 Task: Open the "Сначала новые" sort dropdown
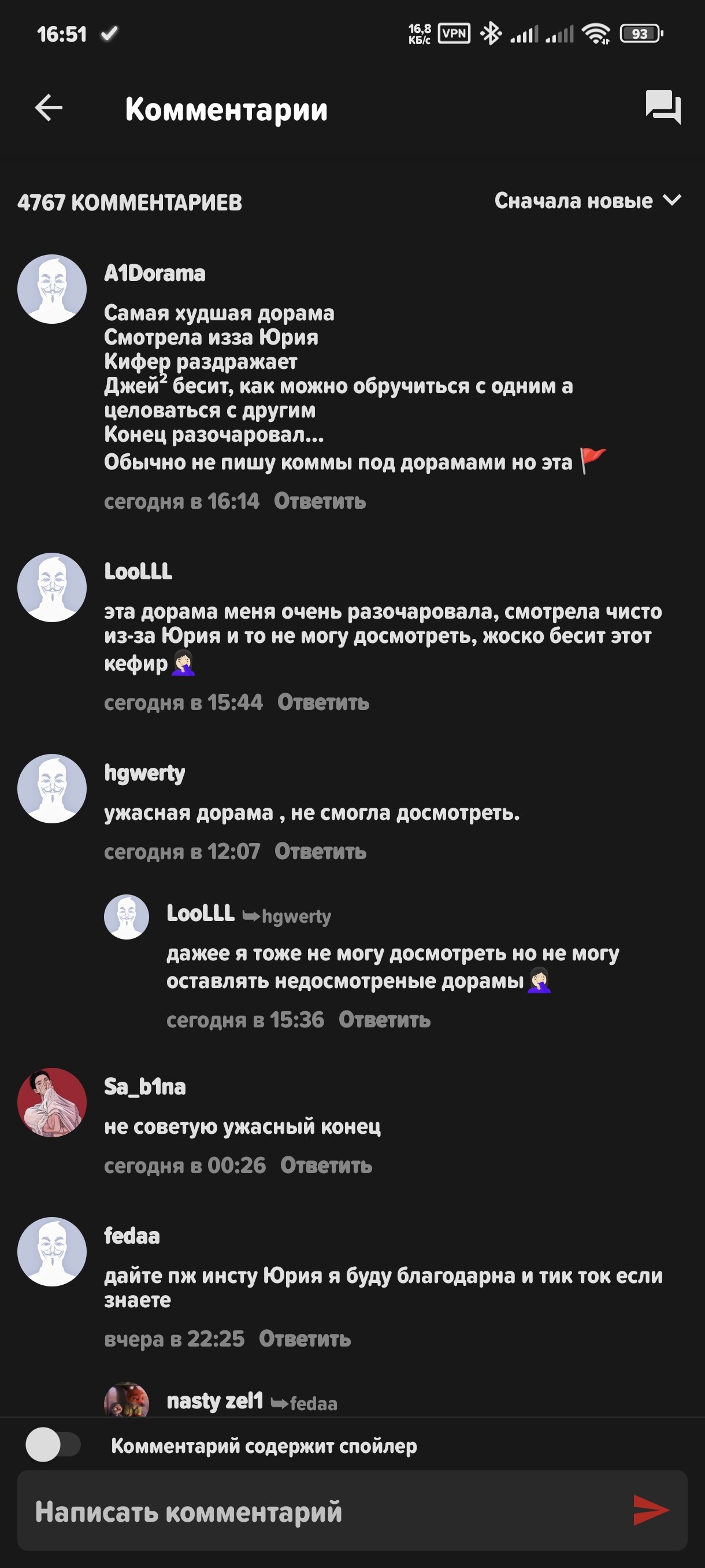[588, 200]
